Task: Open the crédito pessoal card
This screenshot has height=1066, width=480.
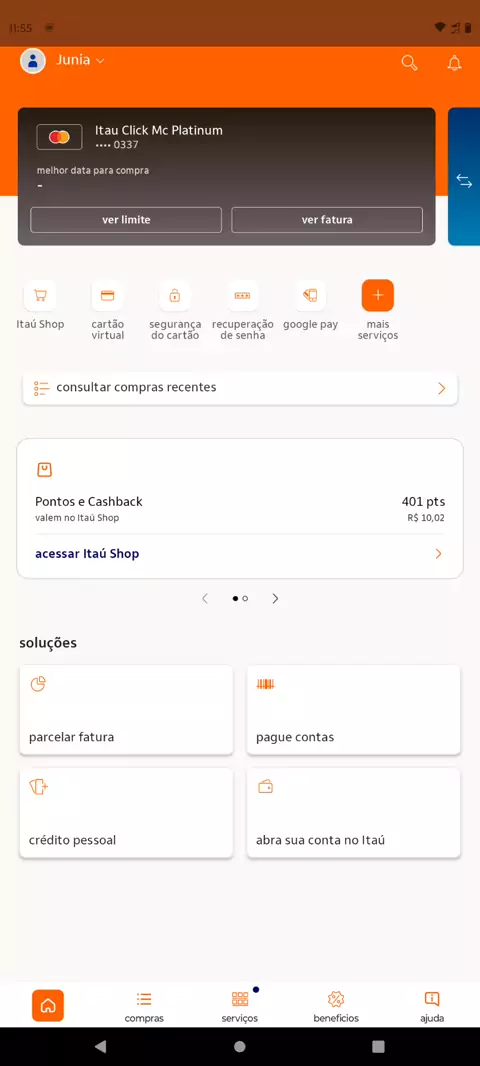Action: (x=126, y=813)
